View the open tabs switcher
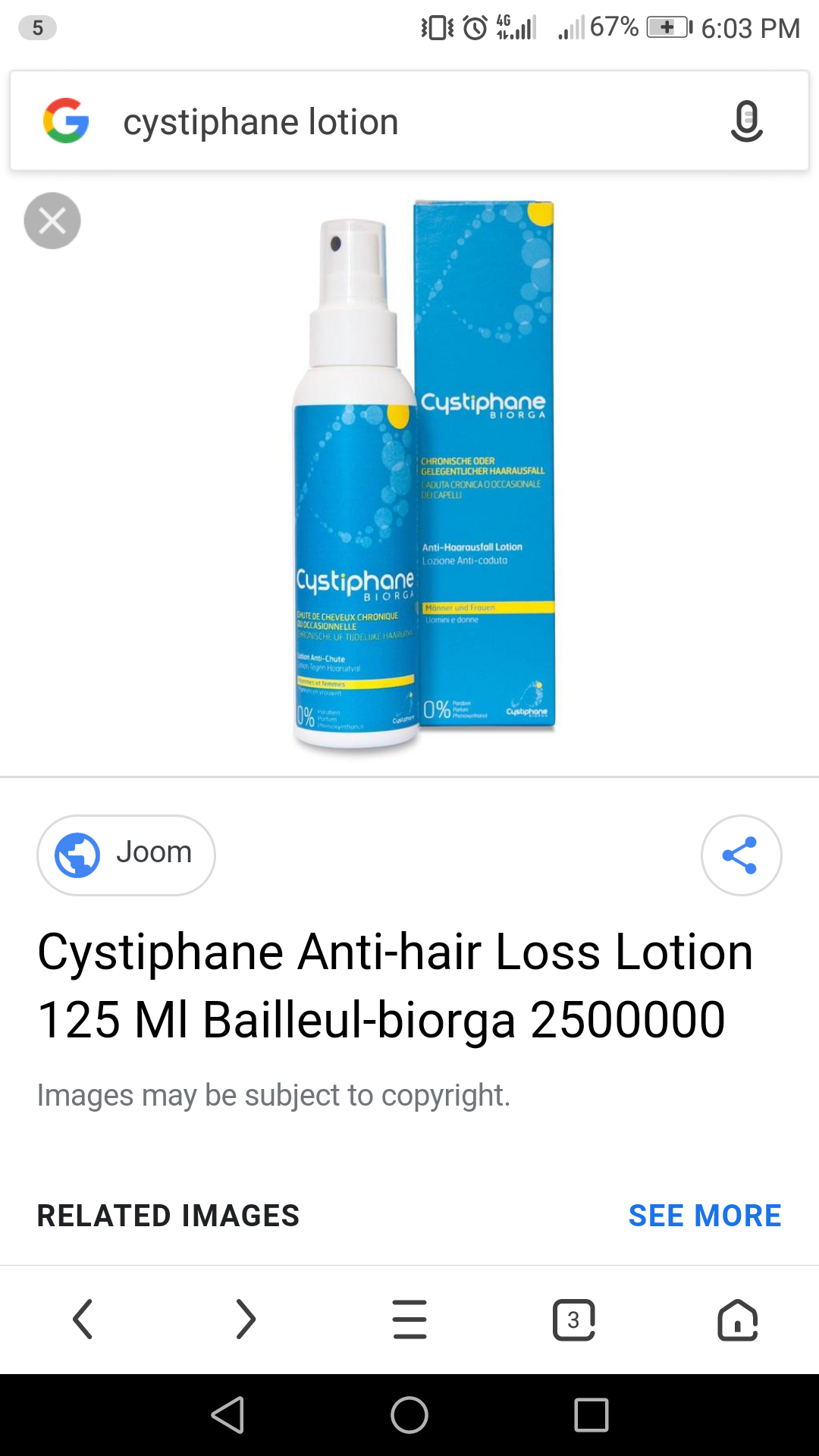This screenshot has width=819, height=1456. pyautogui.click(x=574, y=1319)
